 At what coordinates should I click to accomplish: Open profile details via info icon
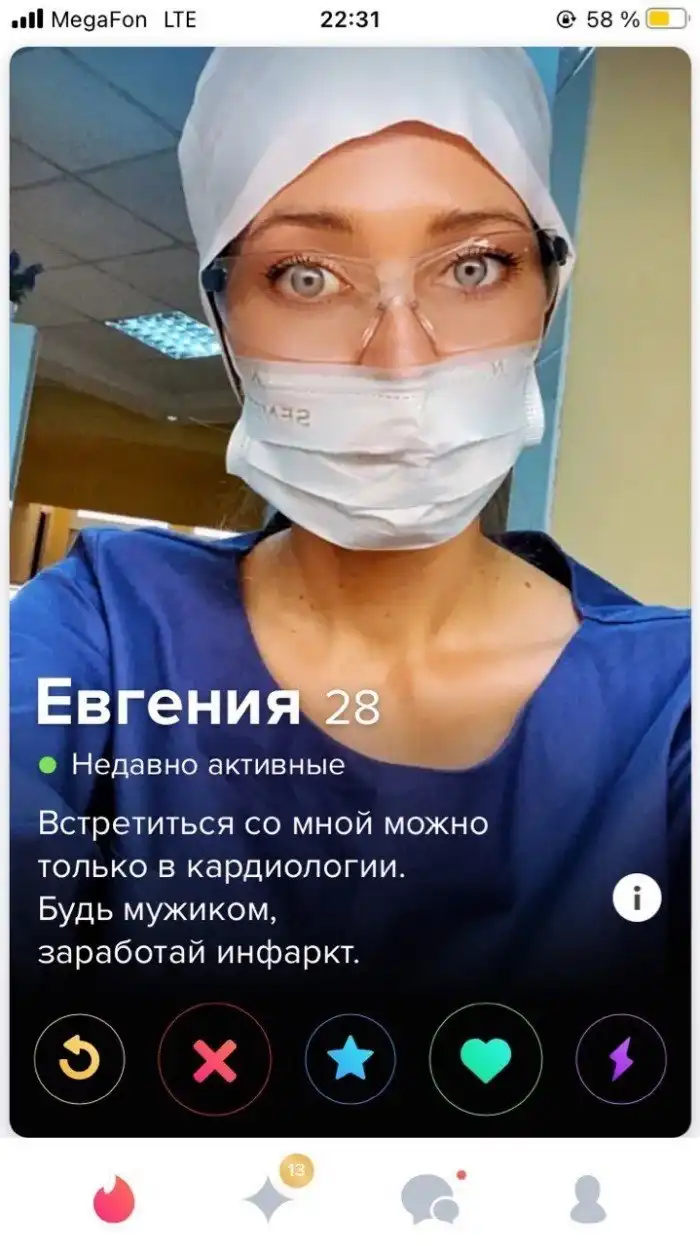tap(636, 900)
